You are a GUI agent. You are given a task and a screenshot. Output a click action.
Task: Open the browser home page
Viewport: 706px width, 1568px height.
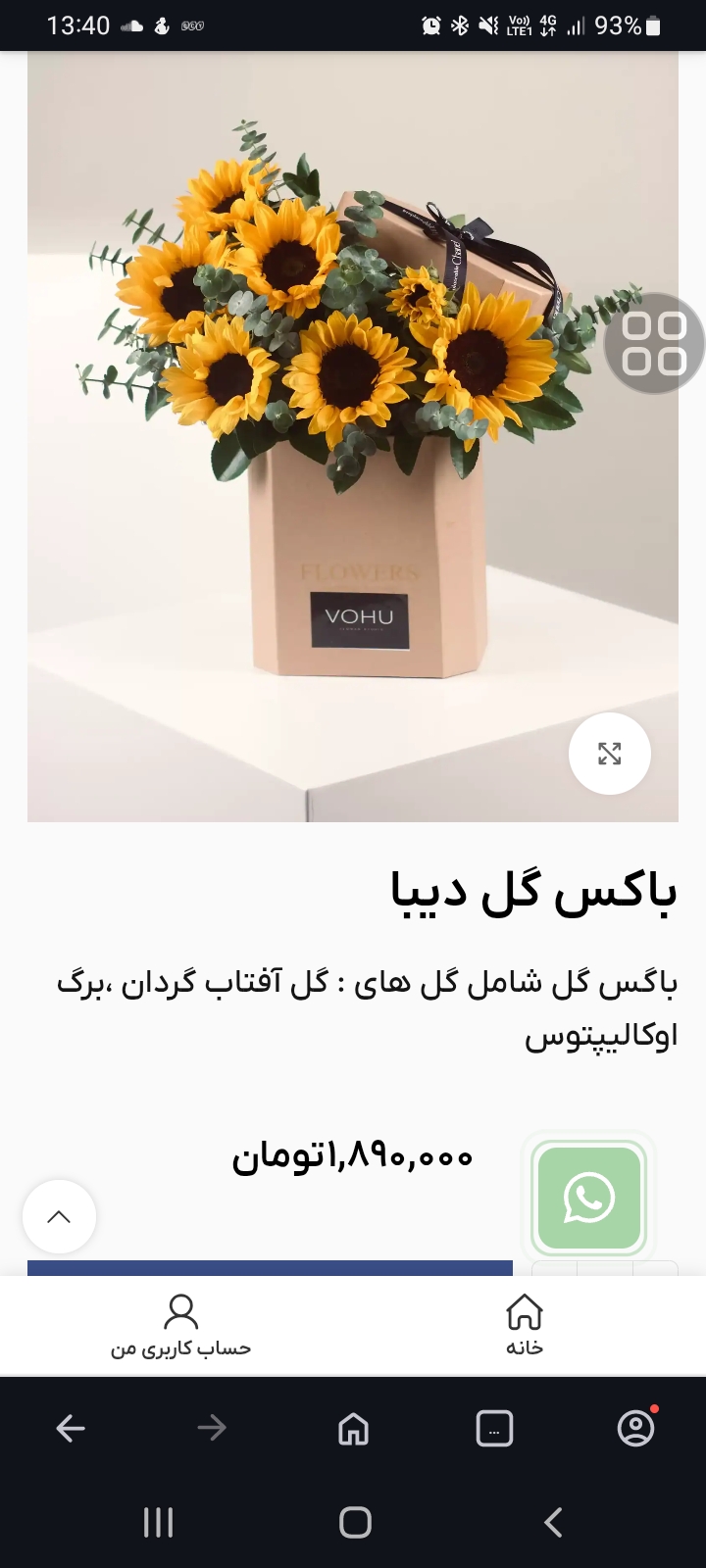click(353, 1429)
